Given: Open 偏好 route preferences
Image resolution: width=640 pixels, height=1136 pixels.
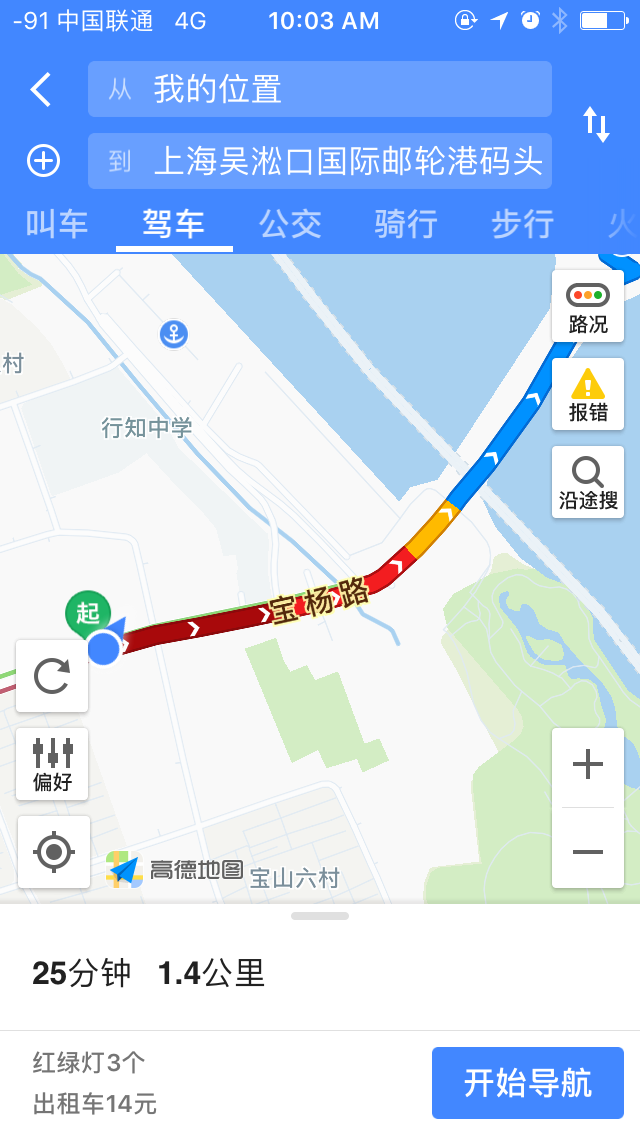Looking at the screenshot, I should 52,764.
